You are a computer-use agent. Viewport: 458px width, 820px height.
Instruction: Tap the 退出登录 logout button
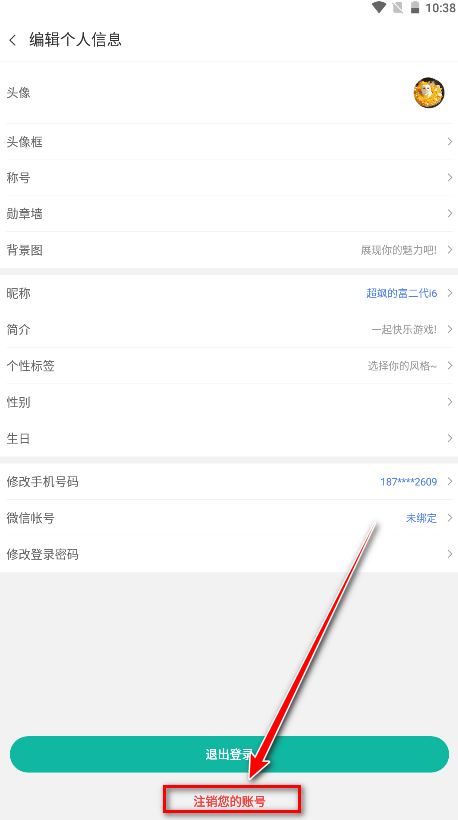(230, 754)
